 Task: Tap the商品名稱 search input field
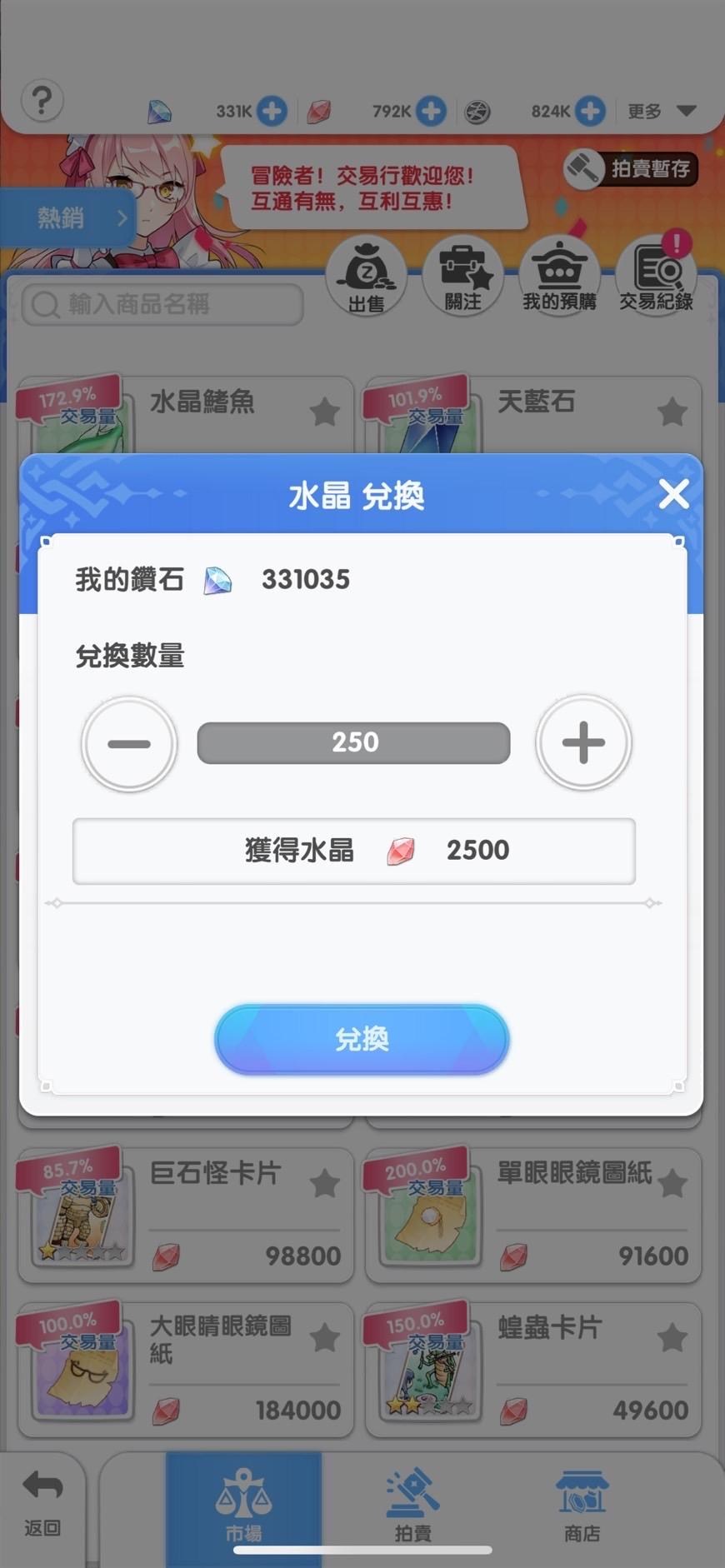[162, 304]
